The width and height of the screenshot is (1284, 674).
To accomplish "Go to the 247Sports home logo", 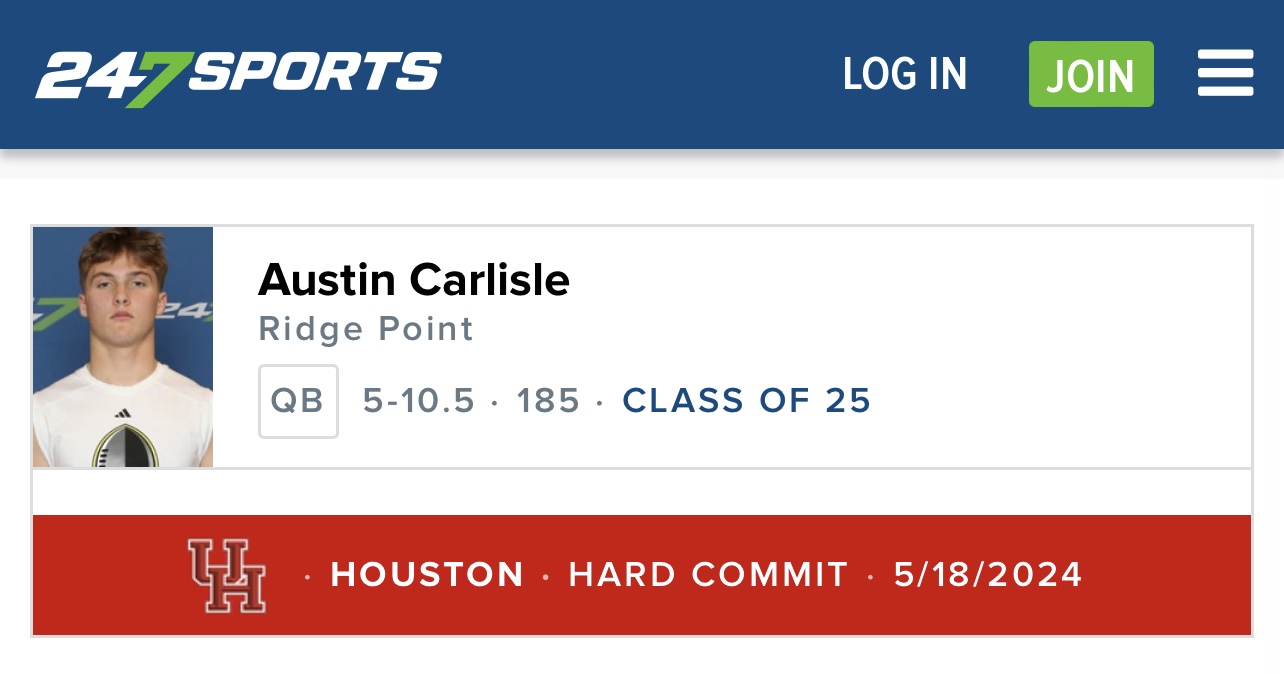I will (x=238, y=76).
